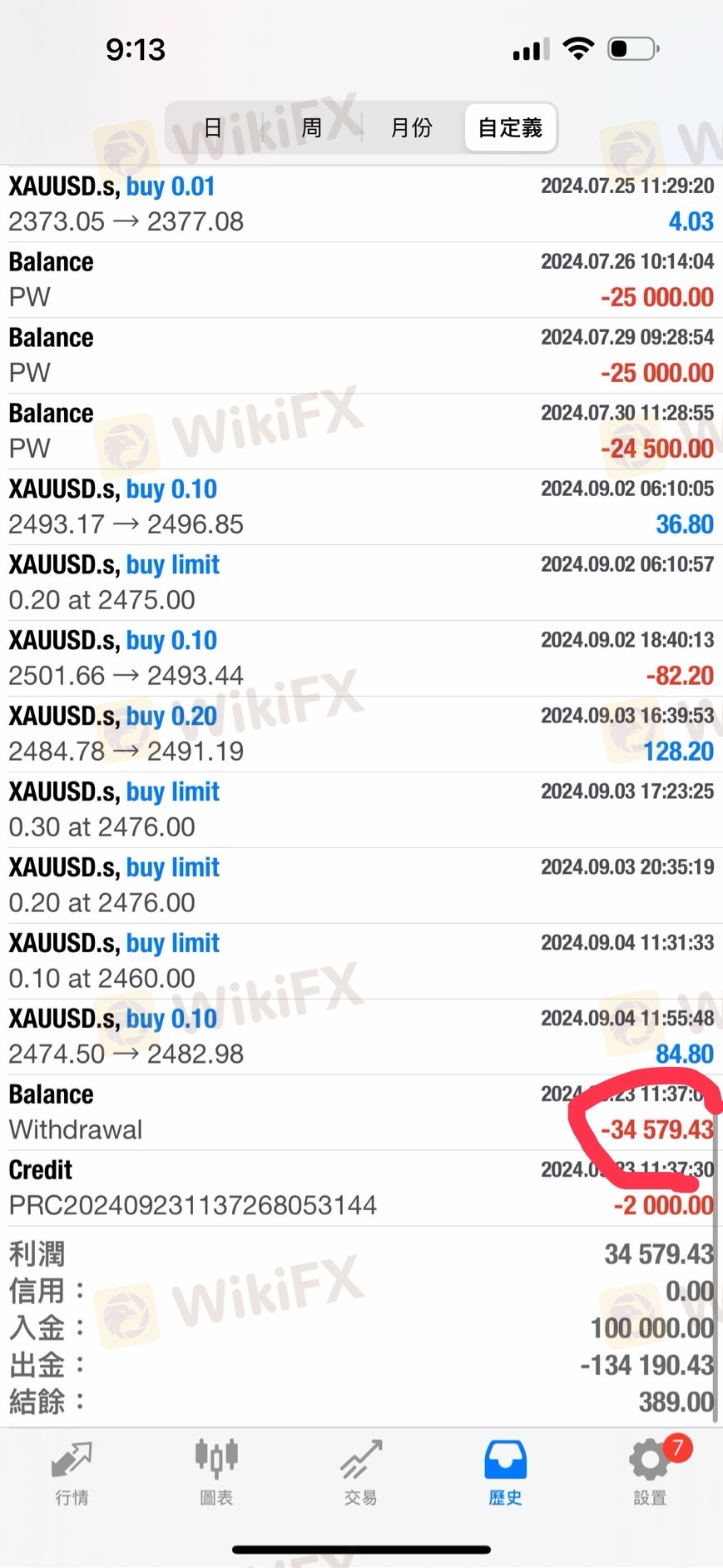Open the Balance Withdrawal -34 579.43 entry
This screenshot has width=723, height=1568.
pos(361,1113)
